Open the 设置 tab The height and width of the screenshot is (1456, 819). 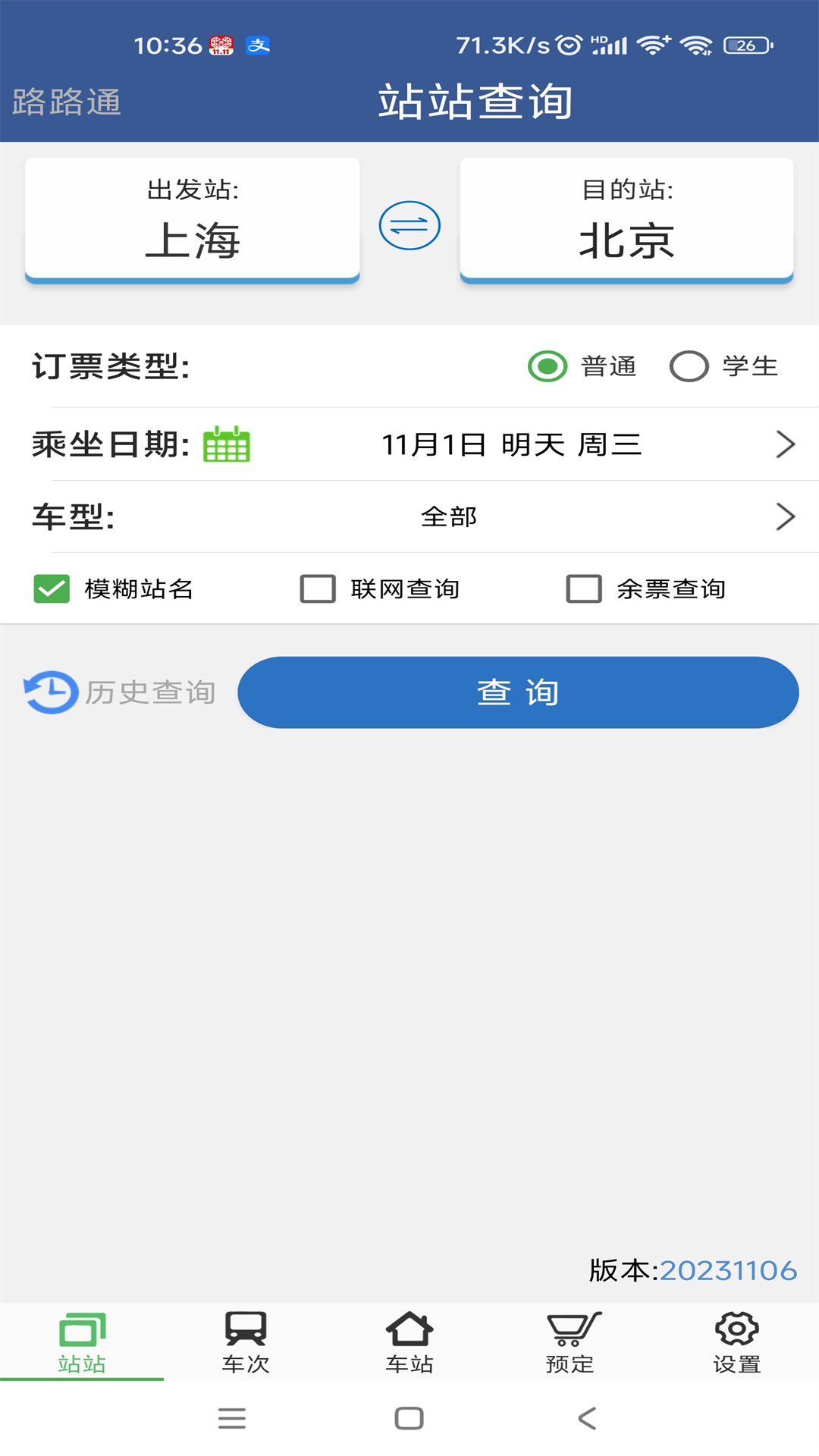(736, 1342)
